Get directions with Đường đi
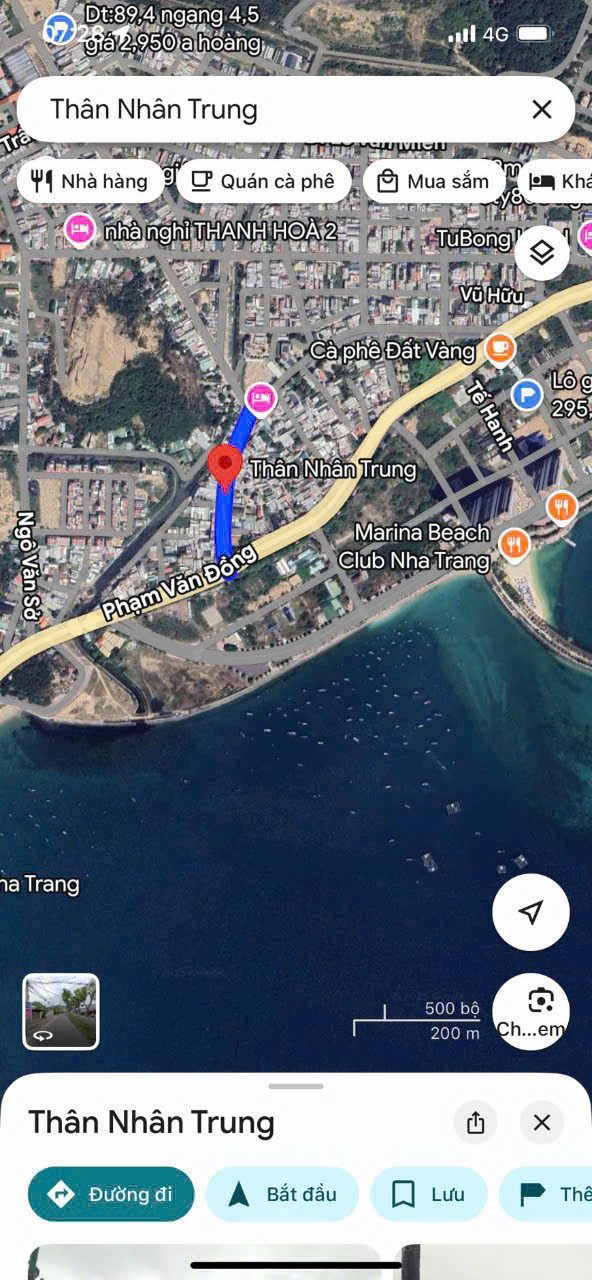Screen dimensions: 592x1280 [x=111, y=1194]
